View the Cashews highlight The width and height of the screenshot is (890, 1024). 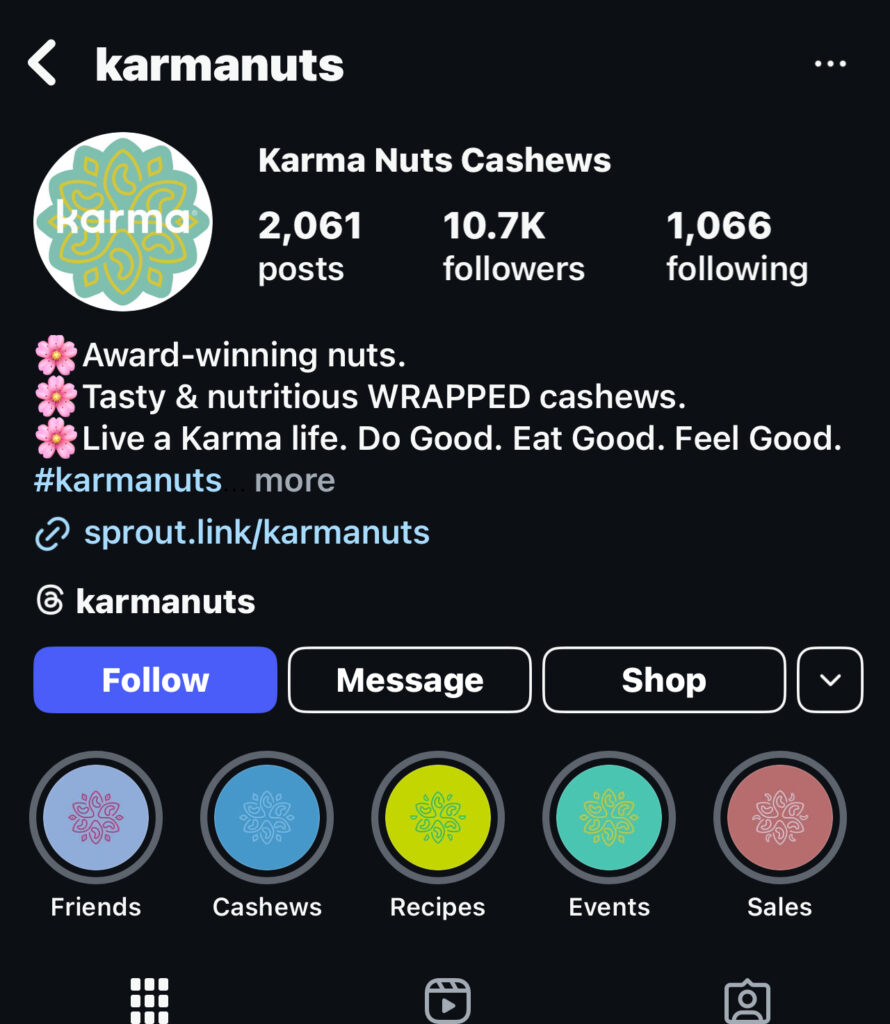pyautogui.click(x=267, y=818)
